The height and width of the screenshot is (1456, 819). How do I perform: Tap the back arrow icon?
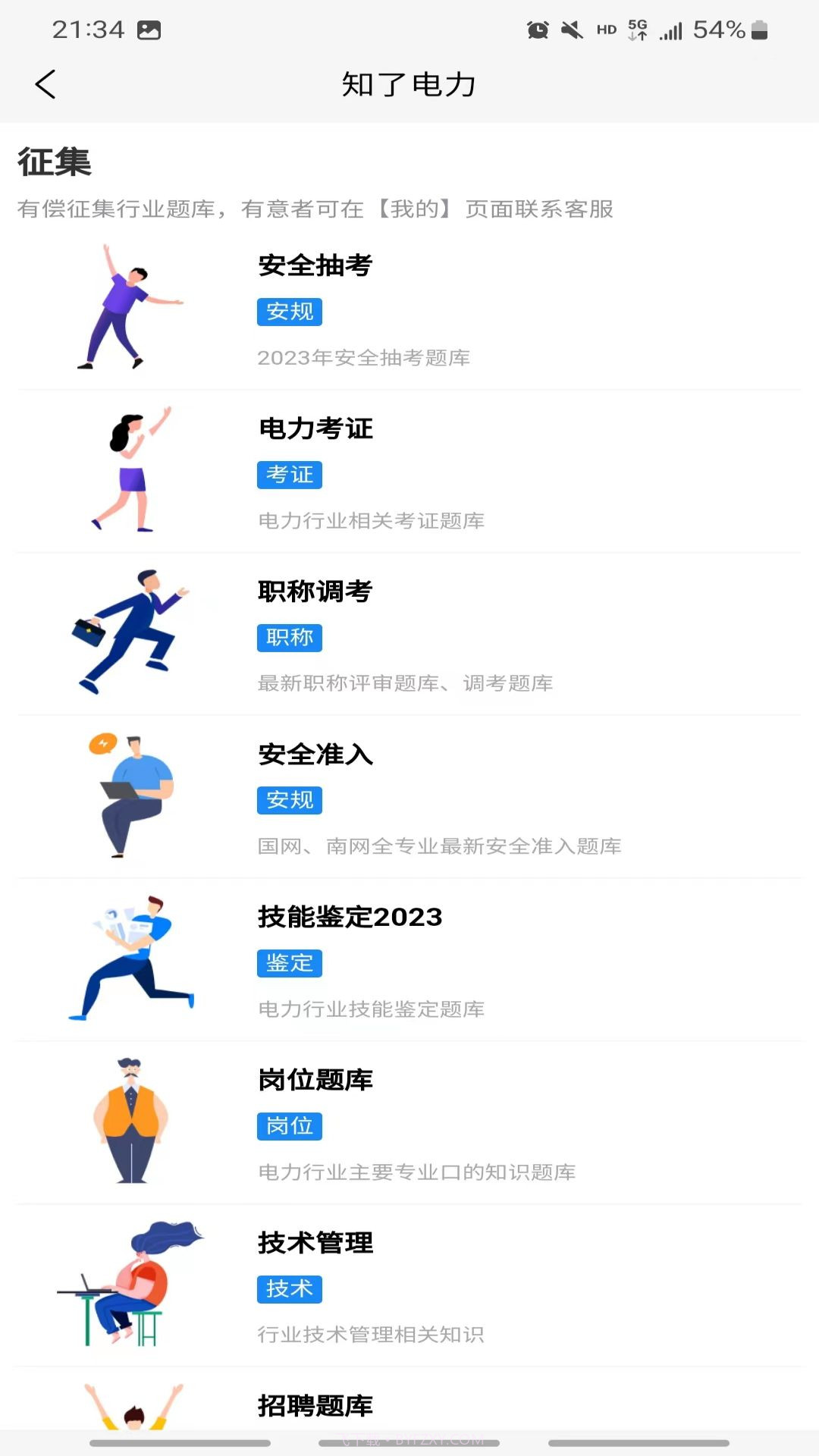[45, 84]
